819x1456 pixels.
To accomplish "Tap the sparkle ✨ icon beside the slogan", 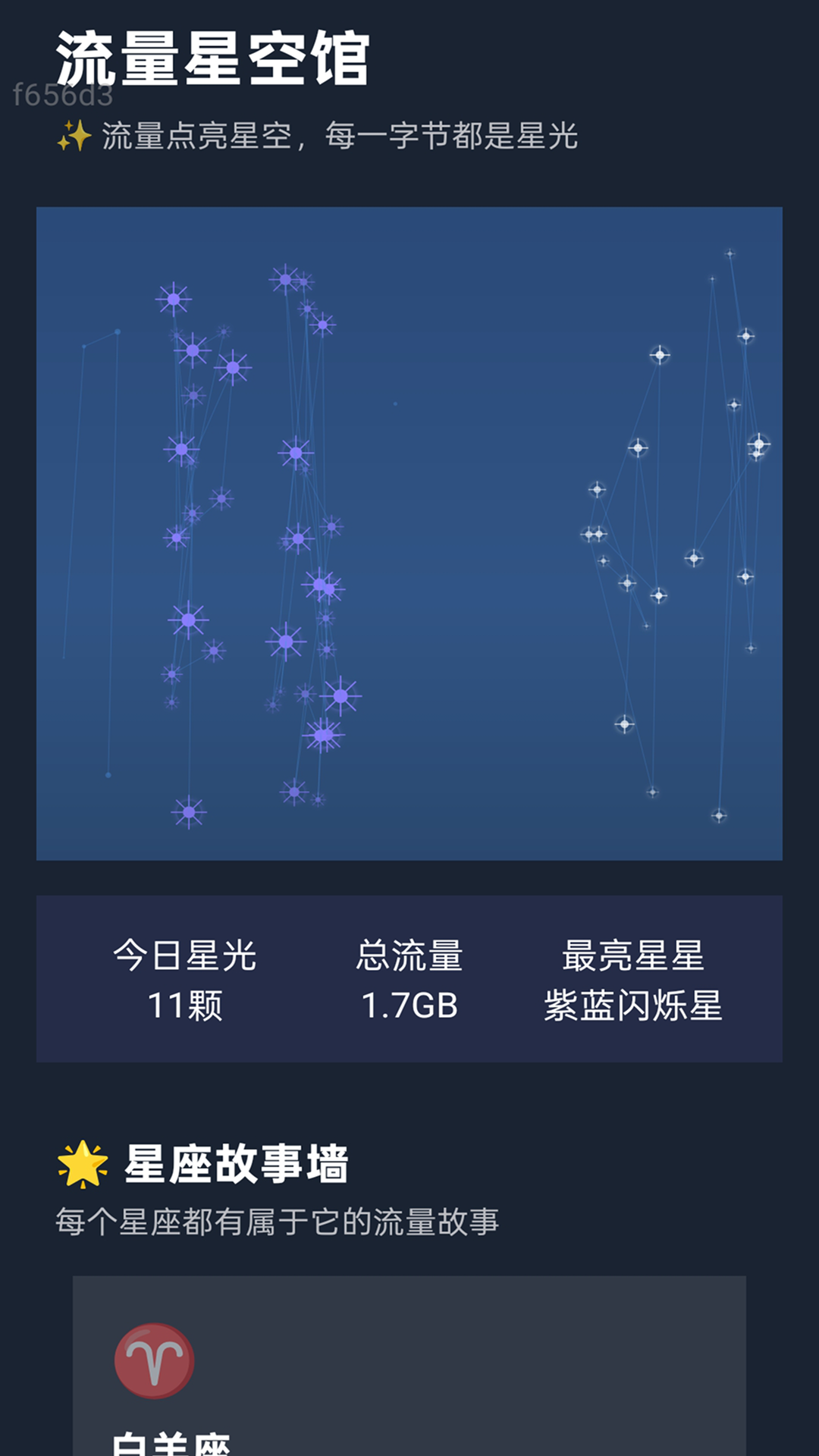I will pyautogui.click(x=74, y=137).
